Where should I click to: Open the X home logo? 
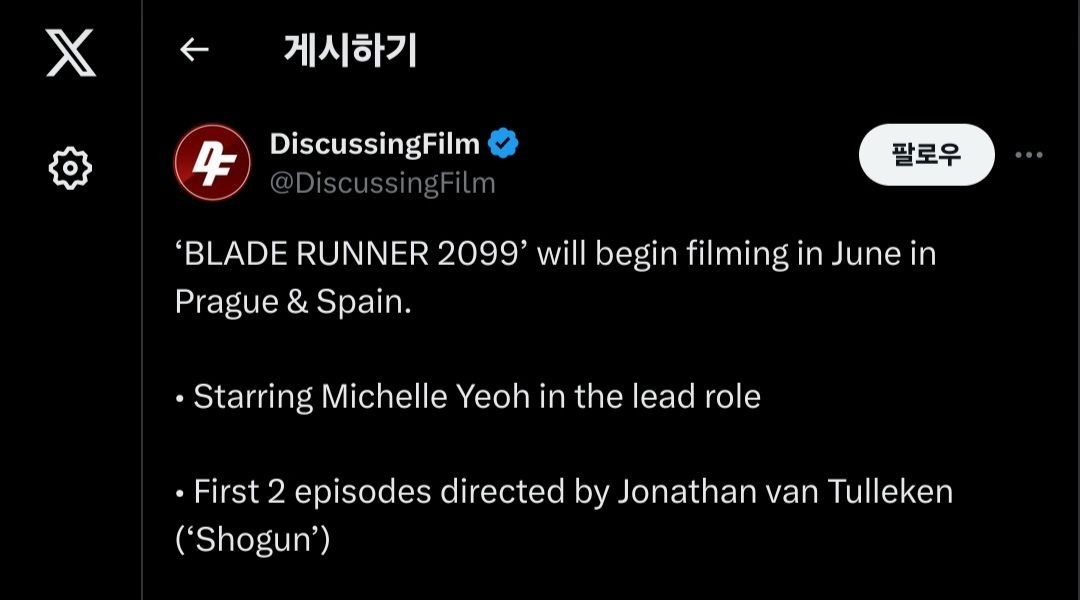click(x=70, y=52)
